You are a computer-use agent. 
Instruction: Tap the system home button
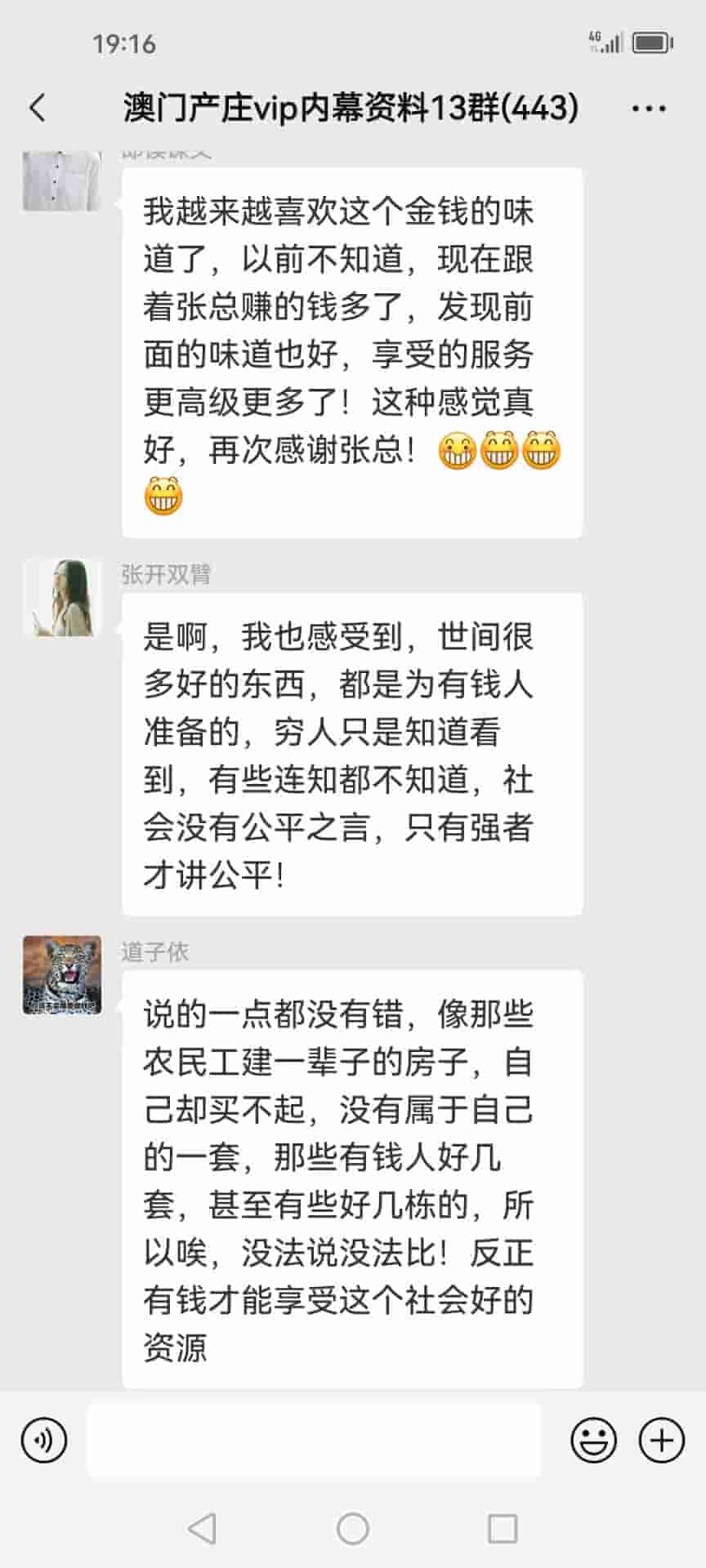click(353, 1529)
